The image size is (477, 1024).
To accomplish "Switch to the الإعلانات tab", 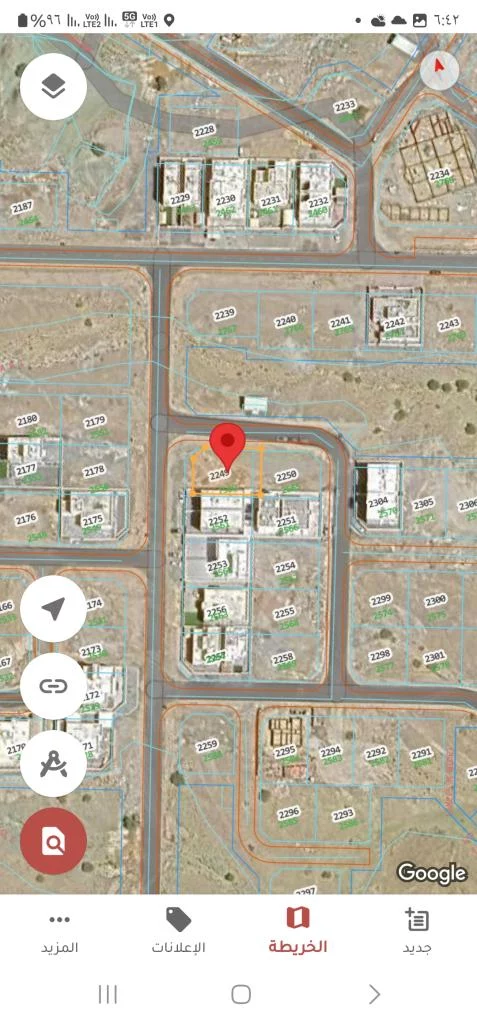I will [178, 933].
